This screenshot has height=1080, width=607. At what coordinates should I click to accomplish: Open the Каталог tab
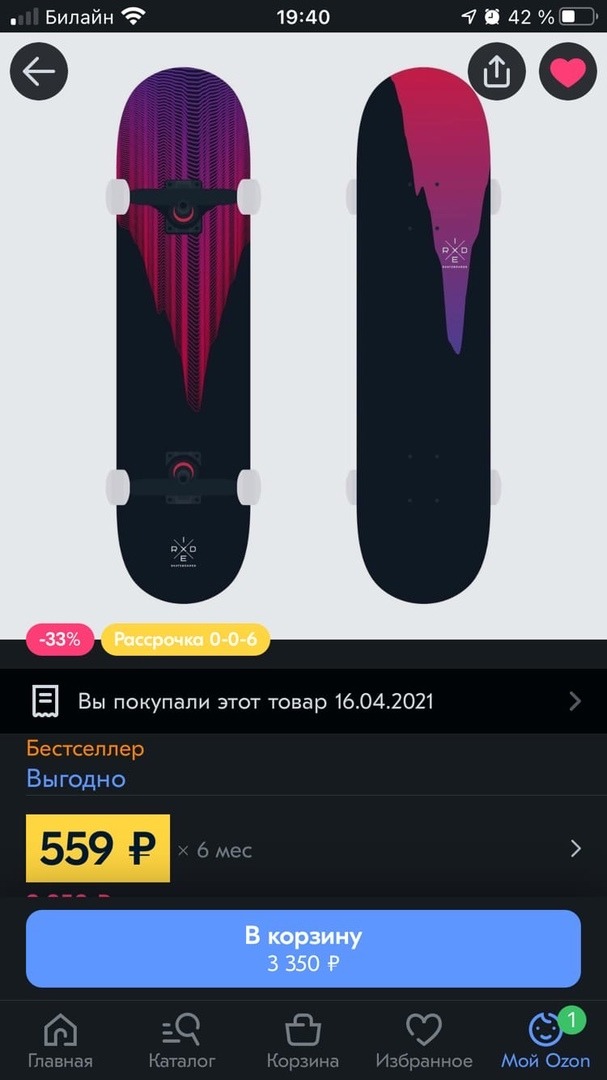[181, 1042]
